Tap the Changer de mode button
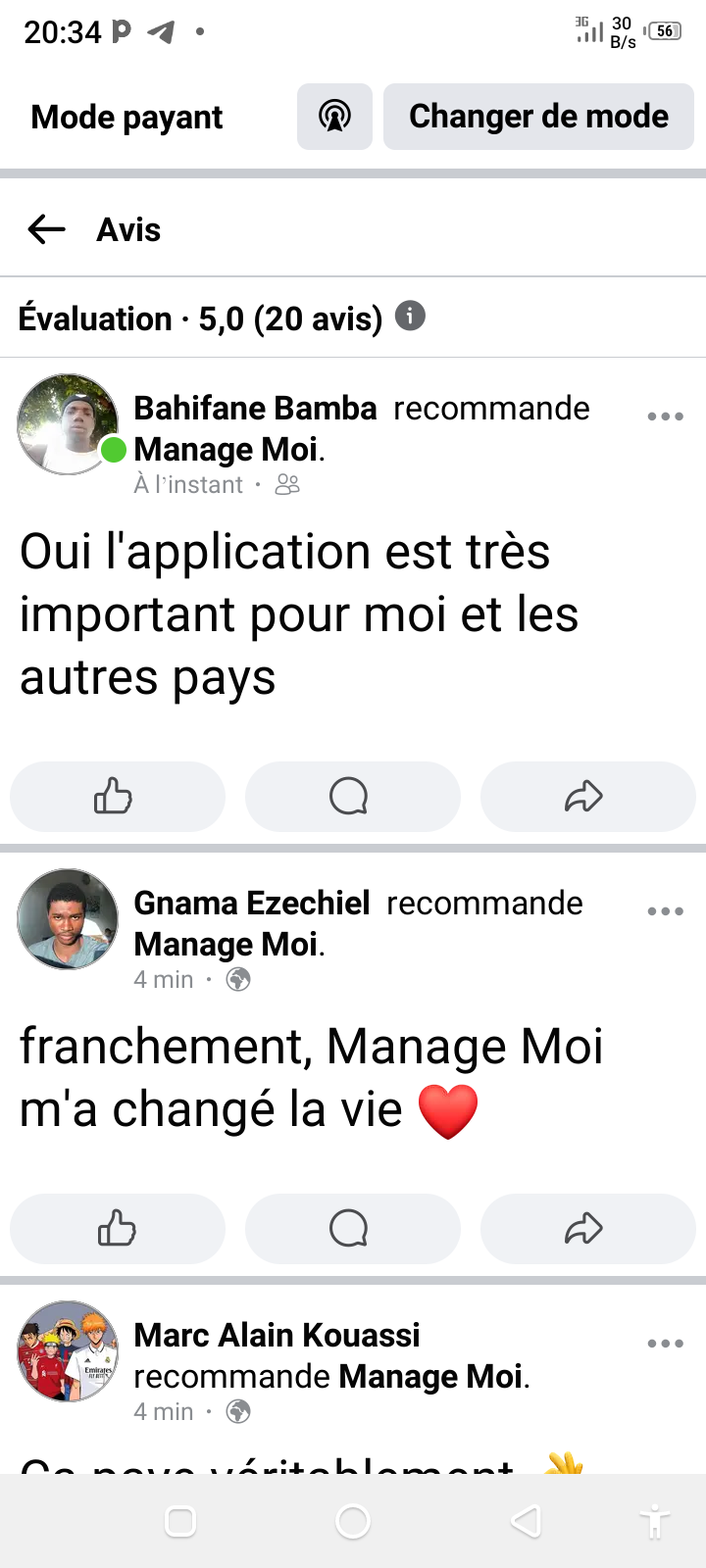 (538, 117)
